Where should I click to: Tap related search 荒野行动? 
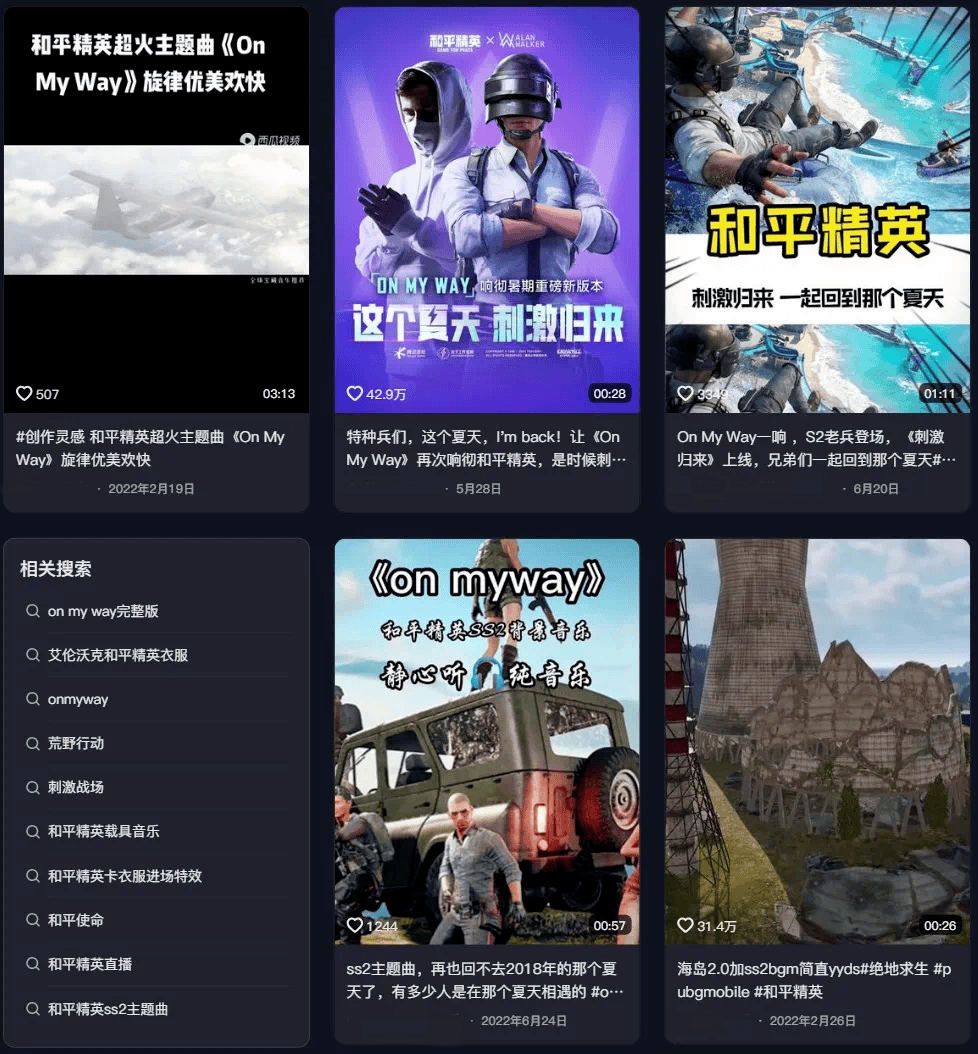click(x=76, y=743)
